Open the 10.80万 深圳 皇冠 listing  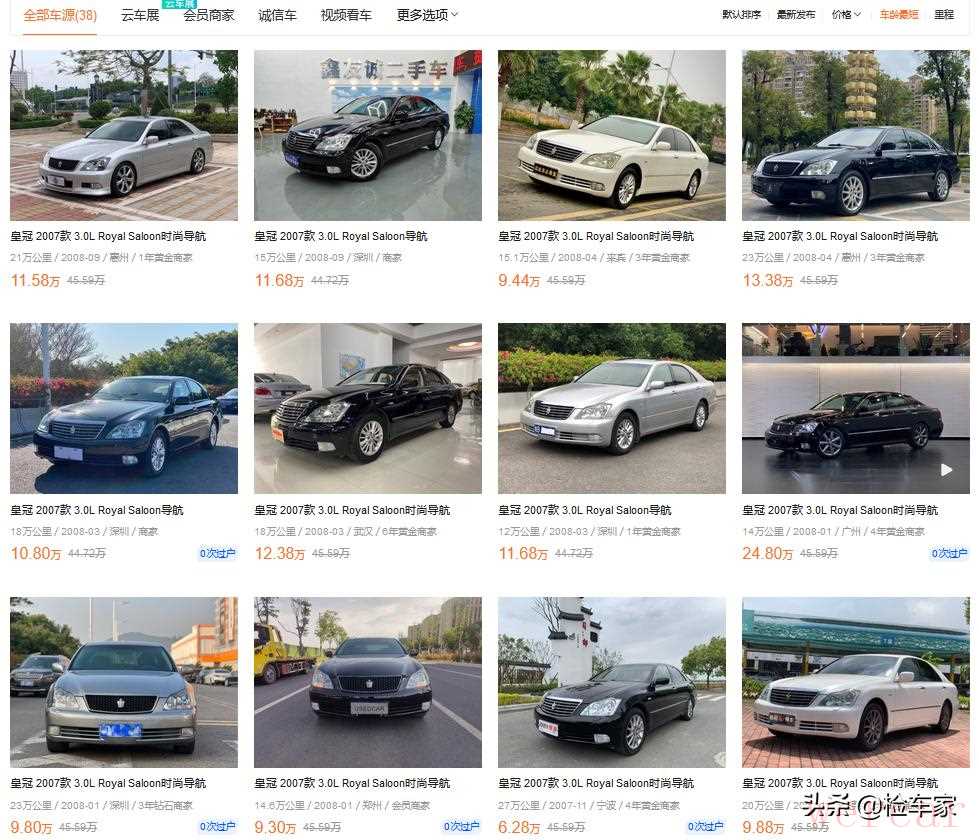point(124,408)
